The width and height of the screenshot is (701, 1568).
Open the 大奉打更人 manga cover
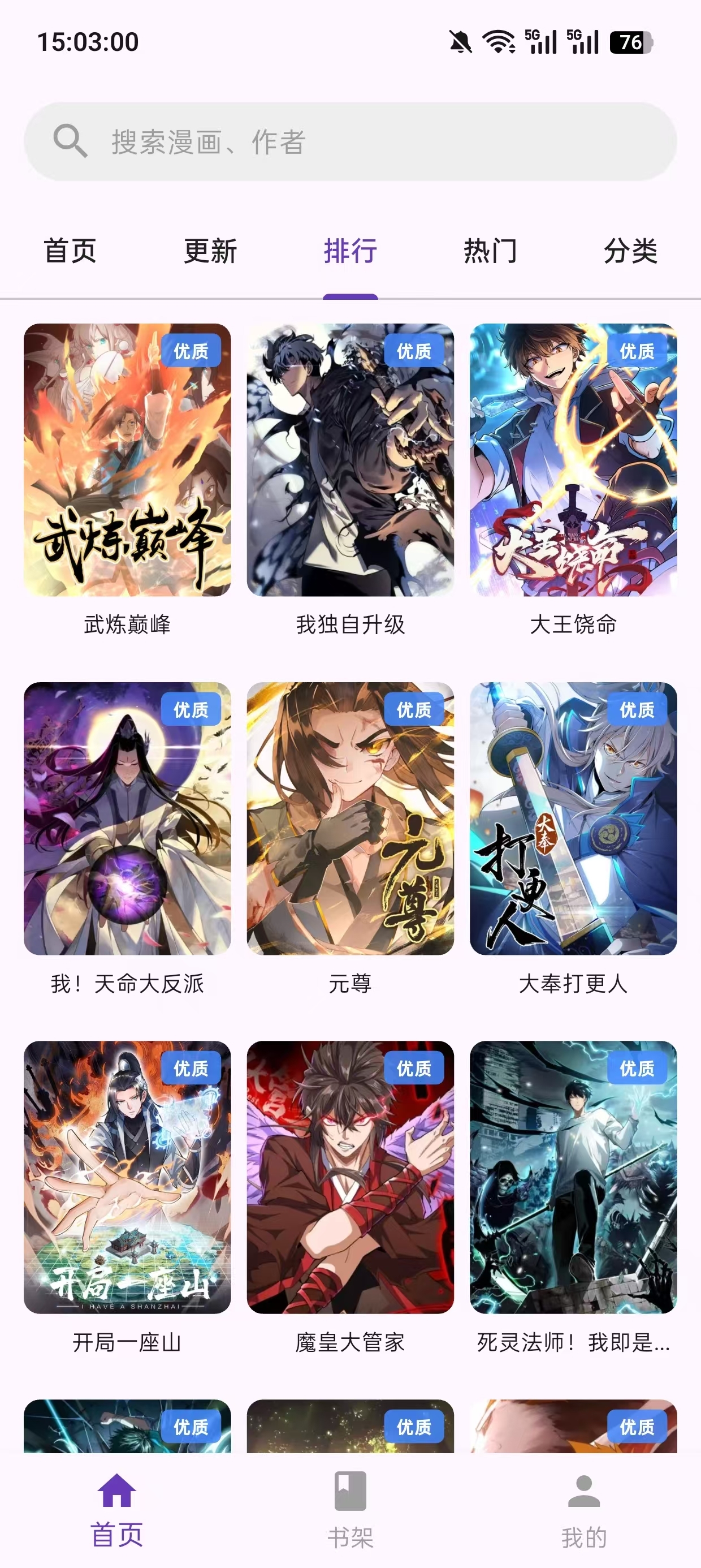574,822
